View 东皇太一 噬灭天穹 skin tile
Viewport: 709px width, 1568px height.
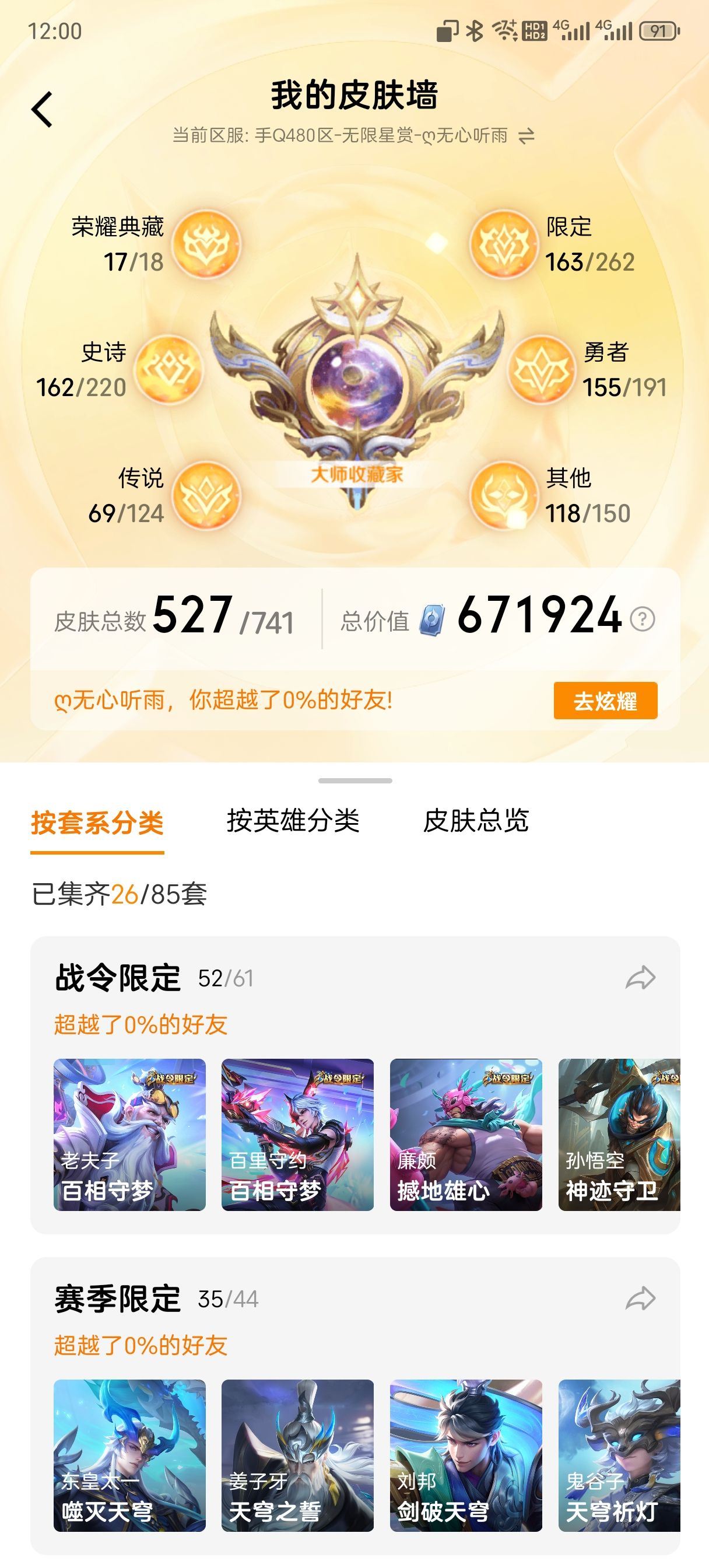coord(129,1455)
